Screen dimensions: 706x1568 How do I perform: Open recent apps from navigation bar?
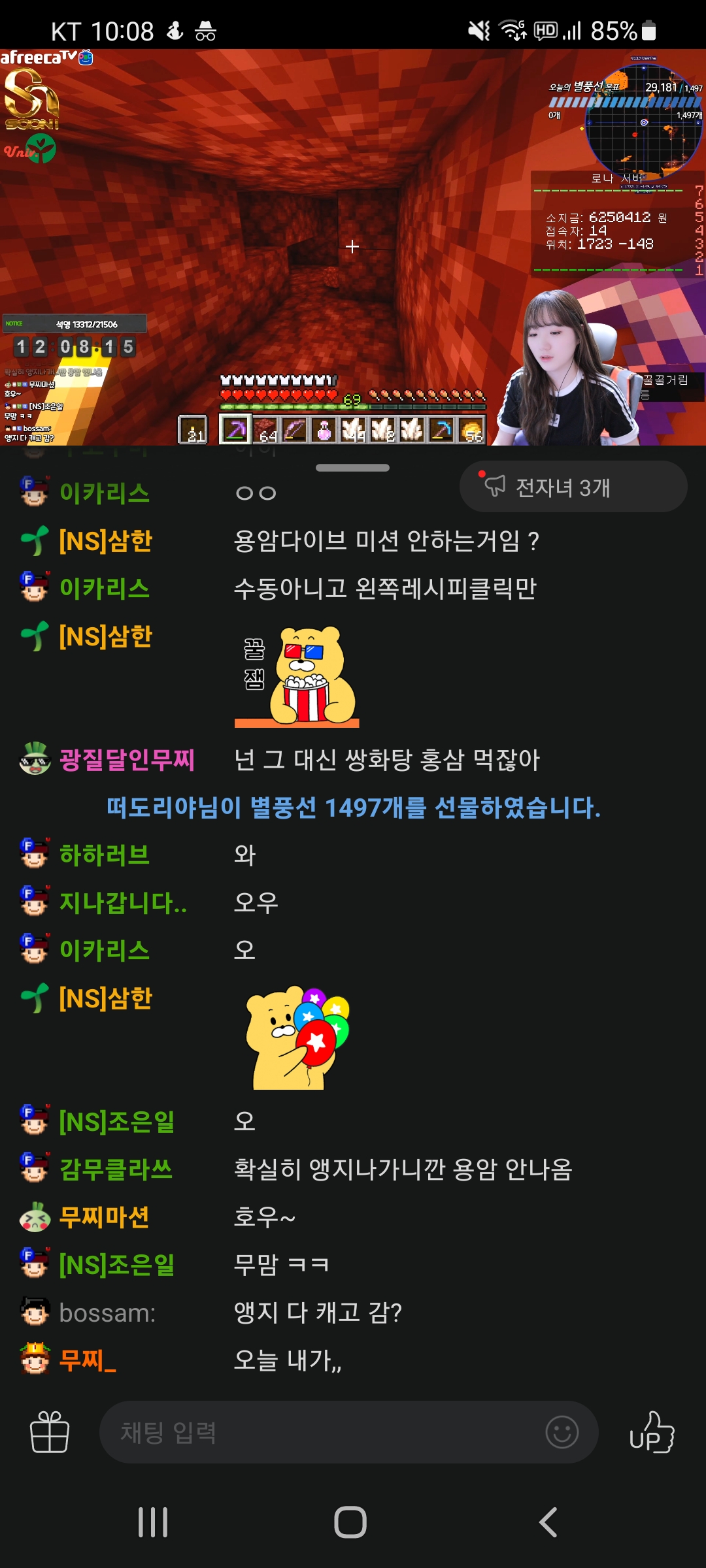click(x=153, y=1522)
